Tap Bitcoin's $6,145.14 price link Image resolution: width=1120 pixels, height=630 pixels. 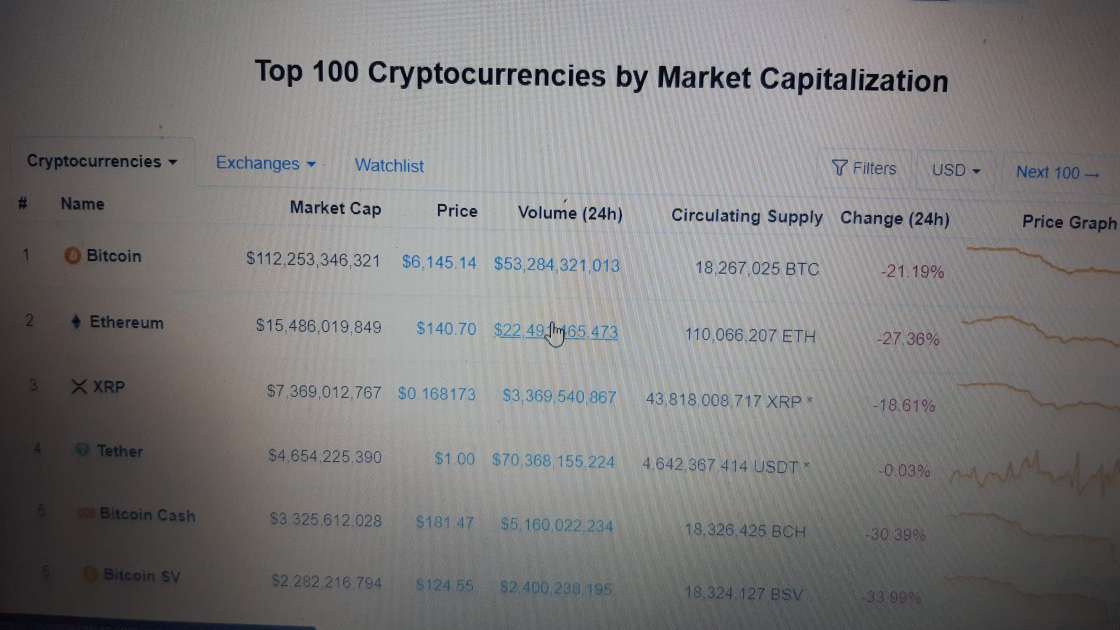[x=439, y=263]
